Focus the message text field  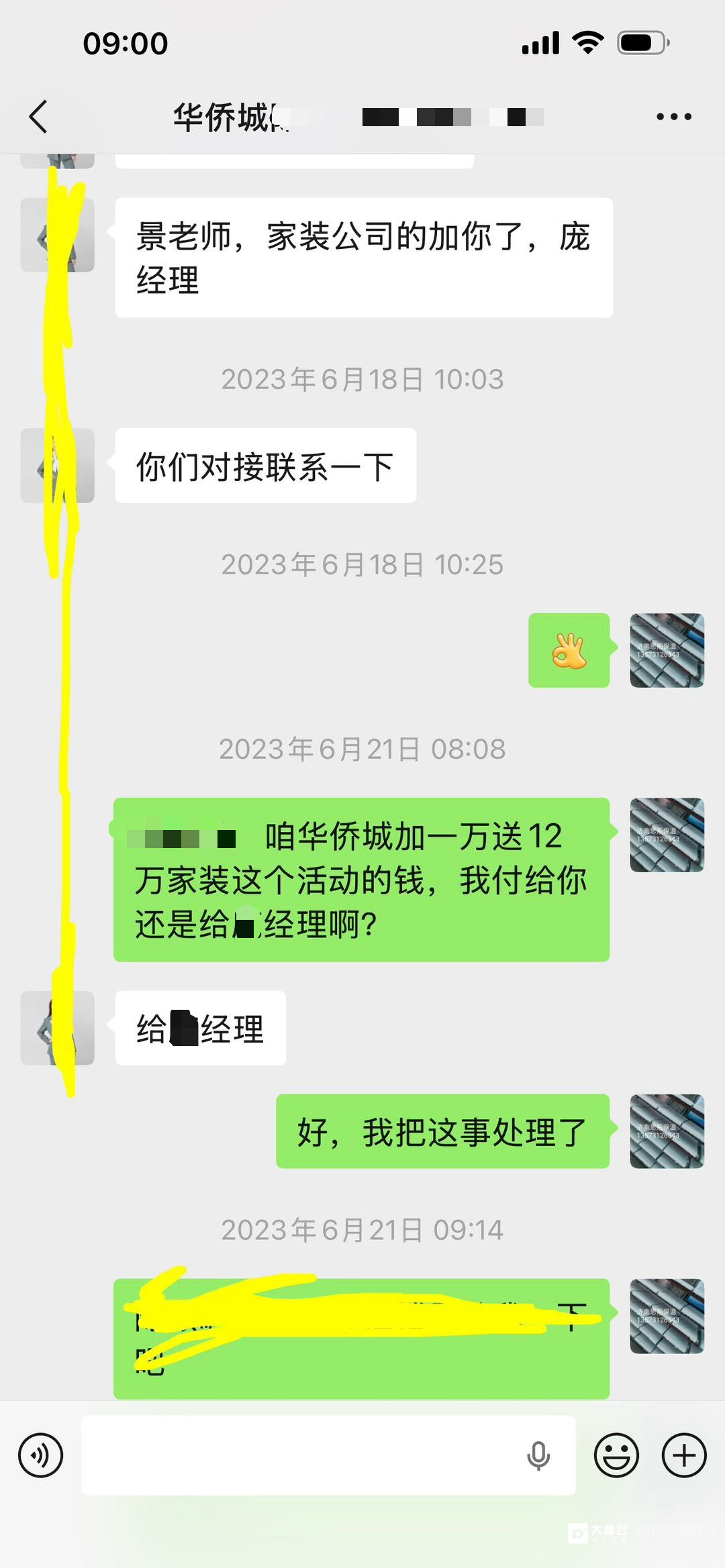(x=302, y=1455)
